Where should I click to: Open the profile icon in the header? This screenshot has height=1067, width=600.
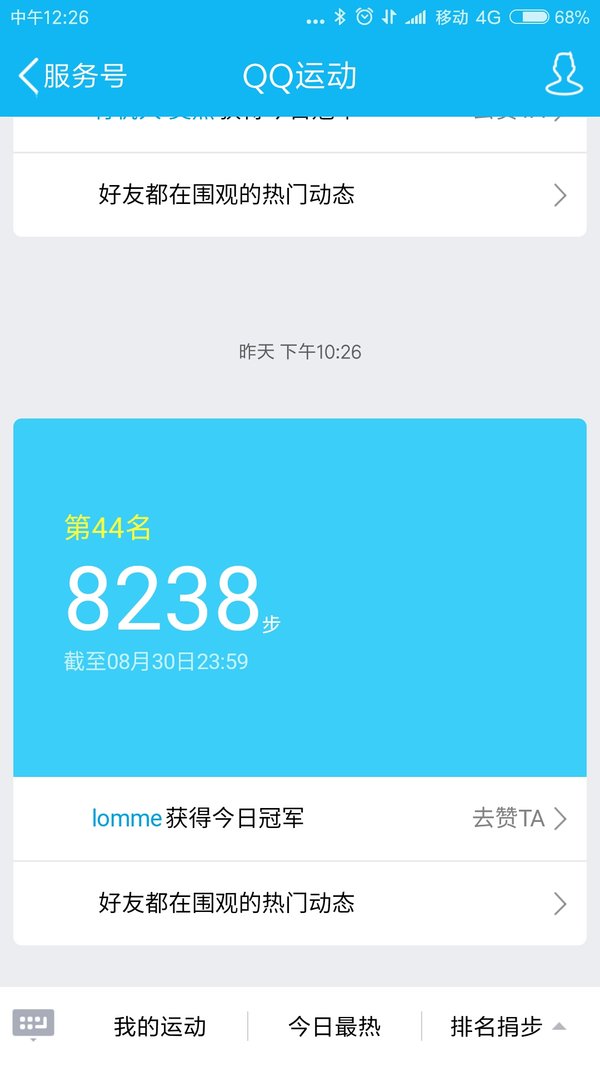point(564,74)
